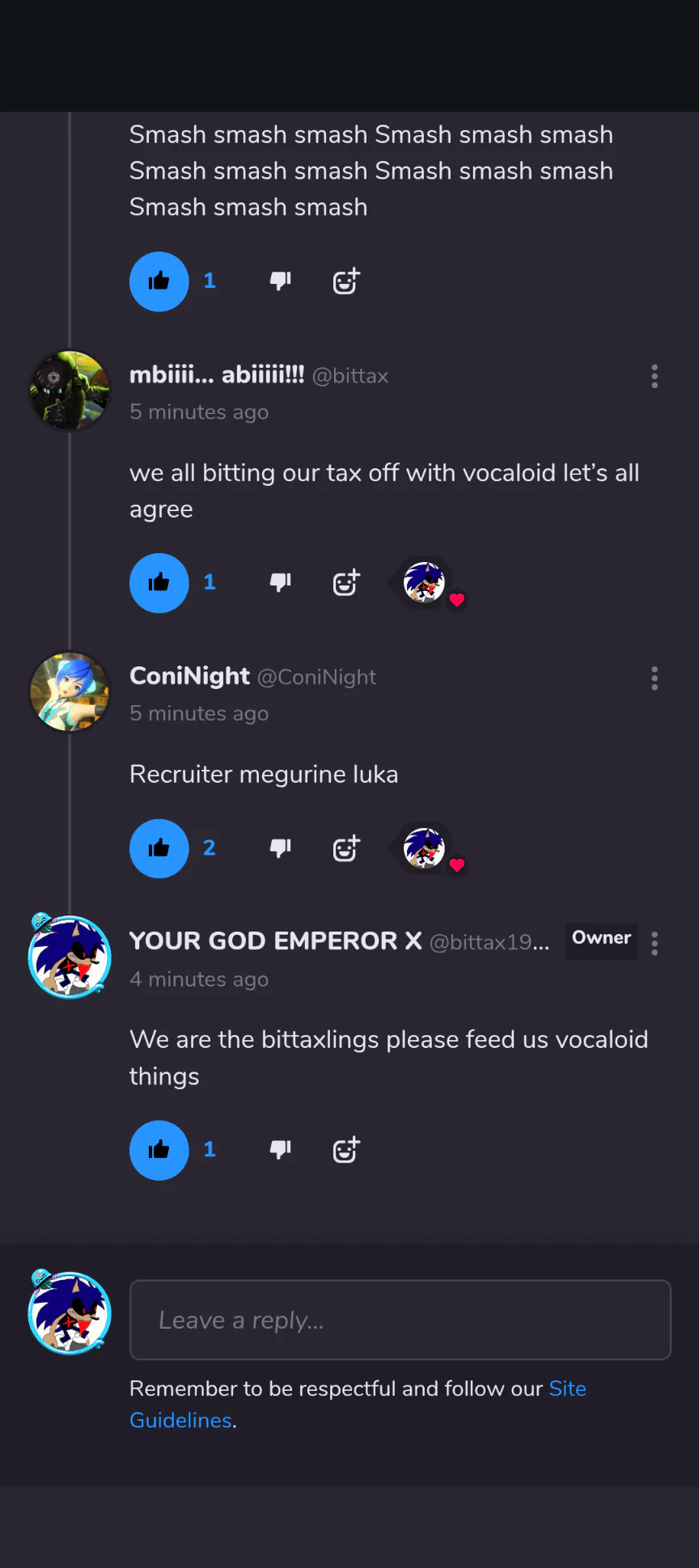
Task: Tap like button under the Smash smash comment
Action: click(x=159, y=281)
